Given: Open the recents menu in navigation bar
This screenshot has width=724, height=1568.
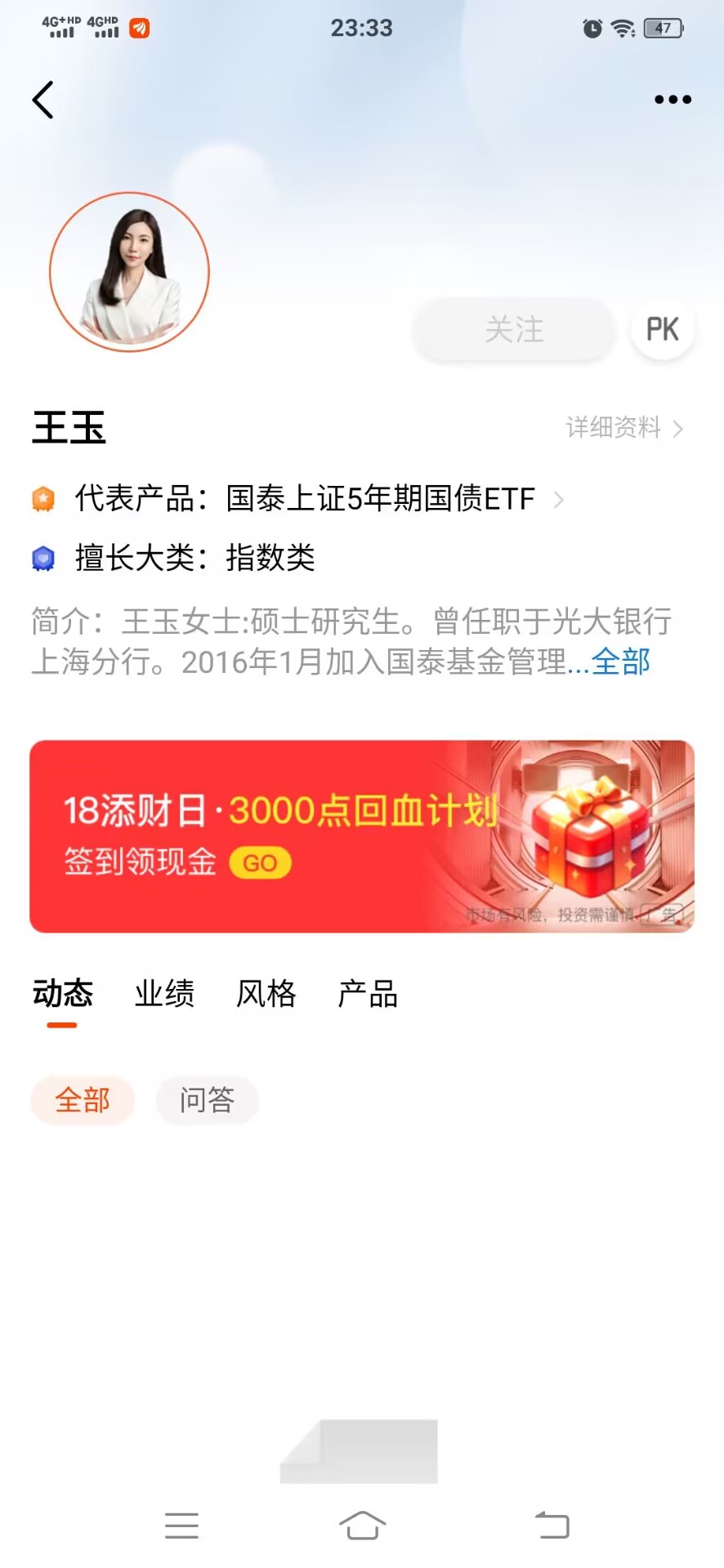Looking at the screenshot, I should point(181,1524).
